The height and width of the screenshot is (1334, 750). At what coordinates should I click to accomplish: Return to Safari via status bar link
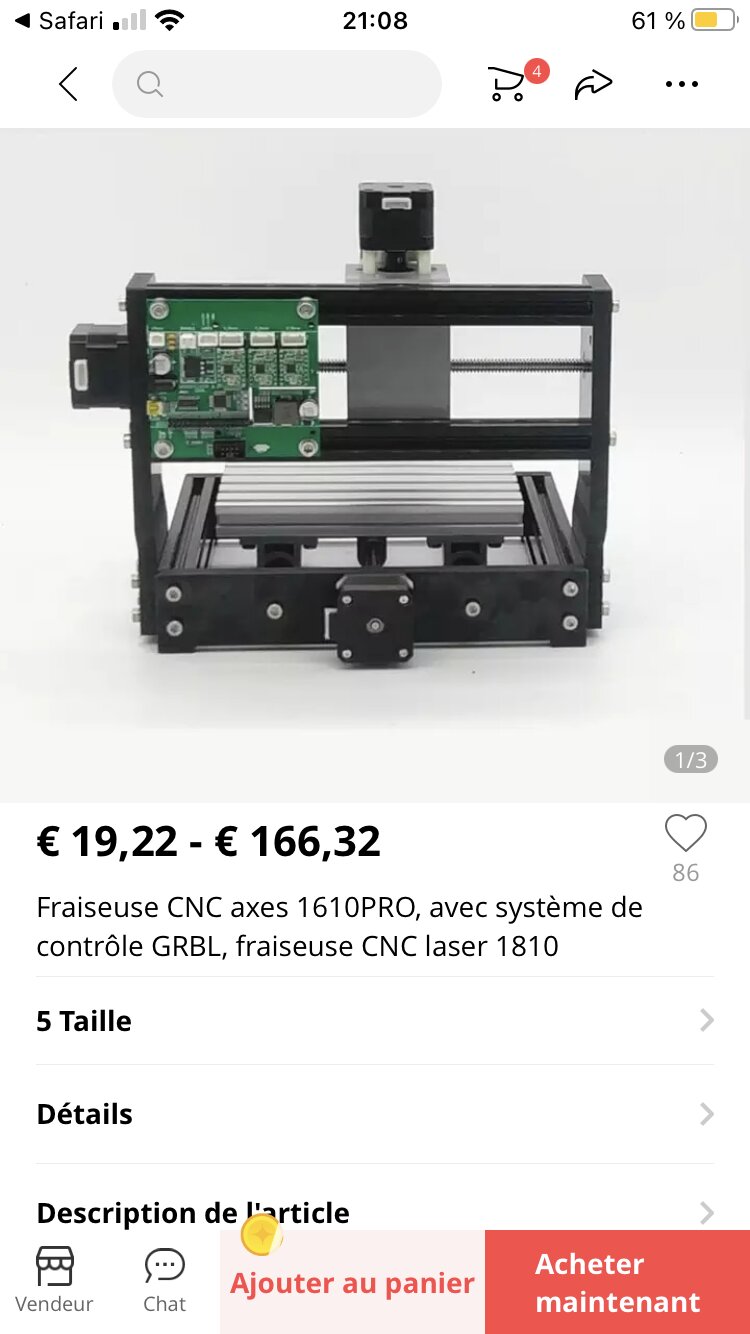[60, 20]
